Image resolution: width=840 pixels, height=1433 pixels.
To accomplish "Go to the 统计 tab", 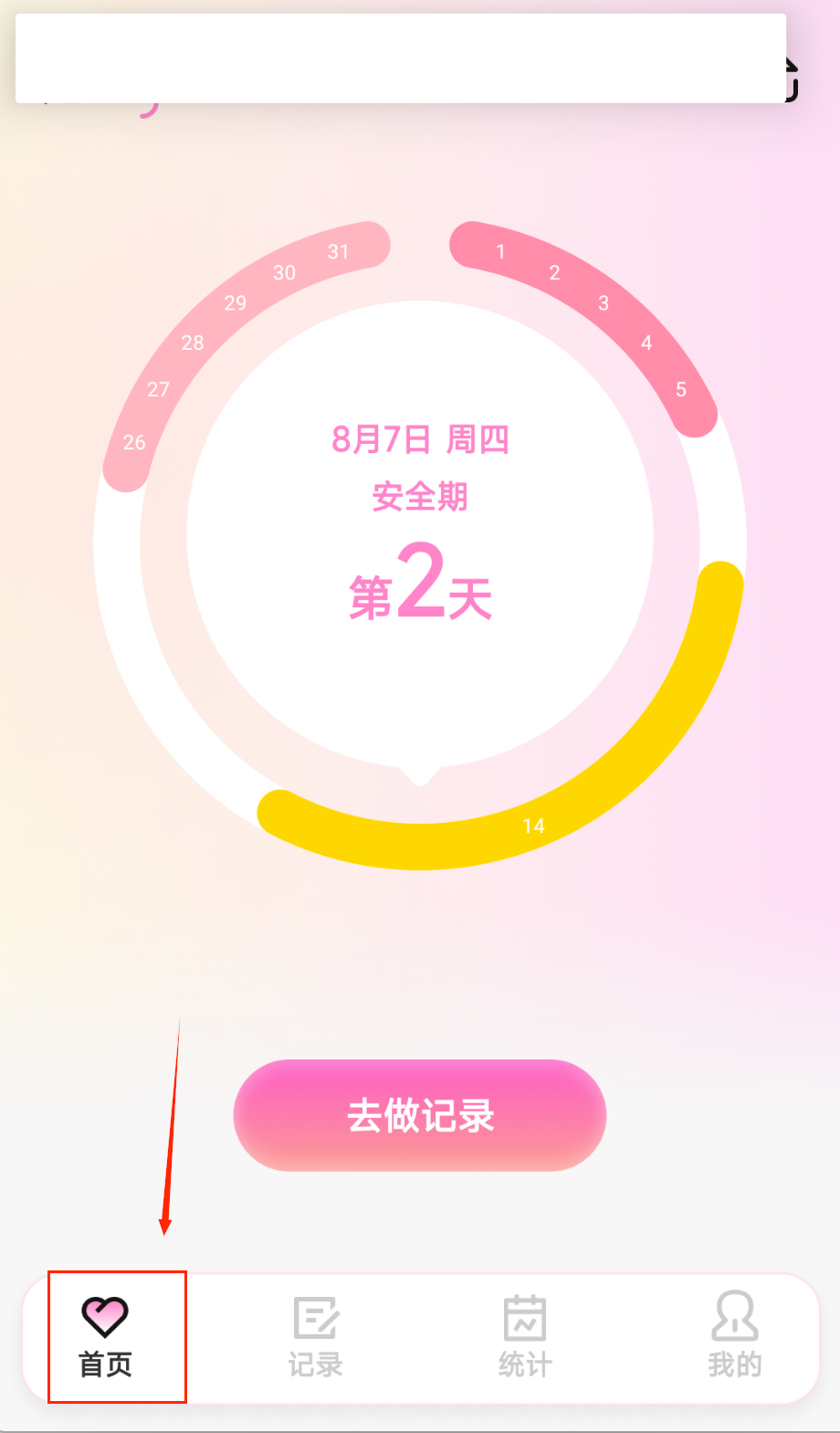I will (525, 1337).
